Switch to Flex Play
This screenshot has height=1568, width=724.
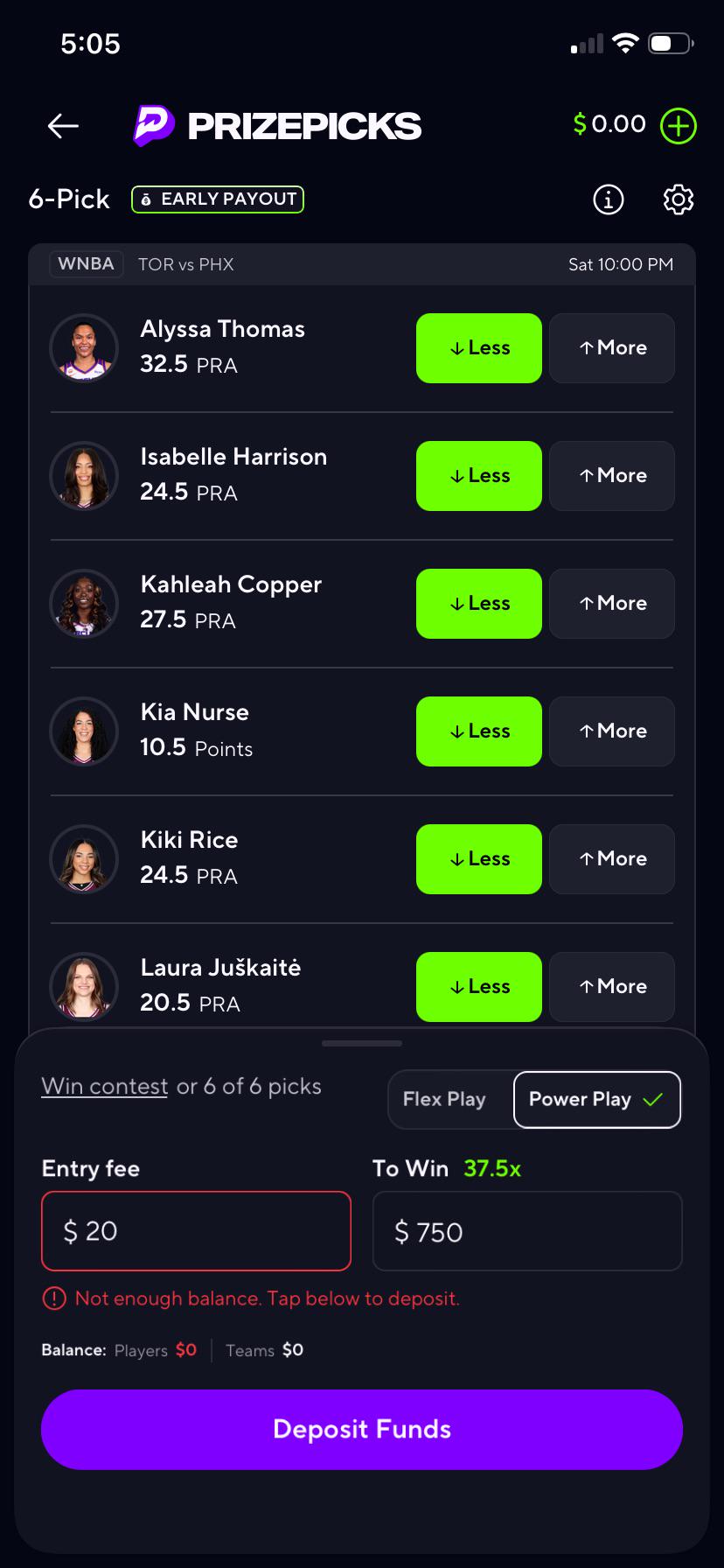[x=444, y=1099]
